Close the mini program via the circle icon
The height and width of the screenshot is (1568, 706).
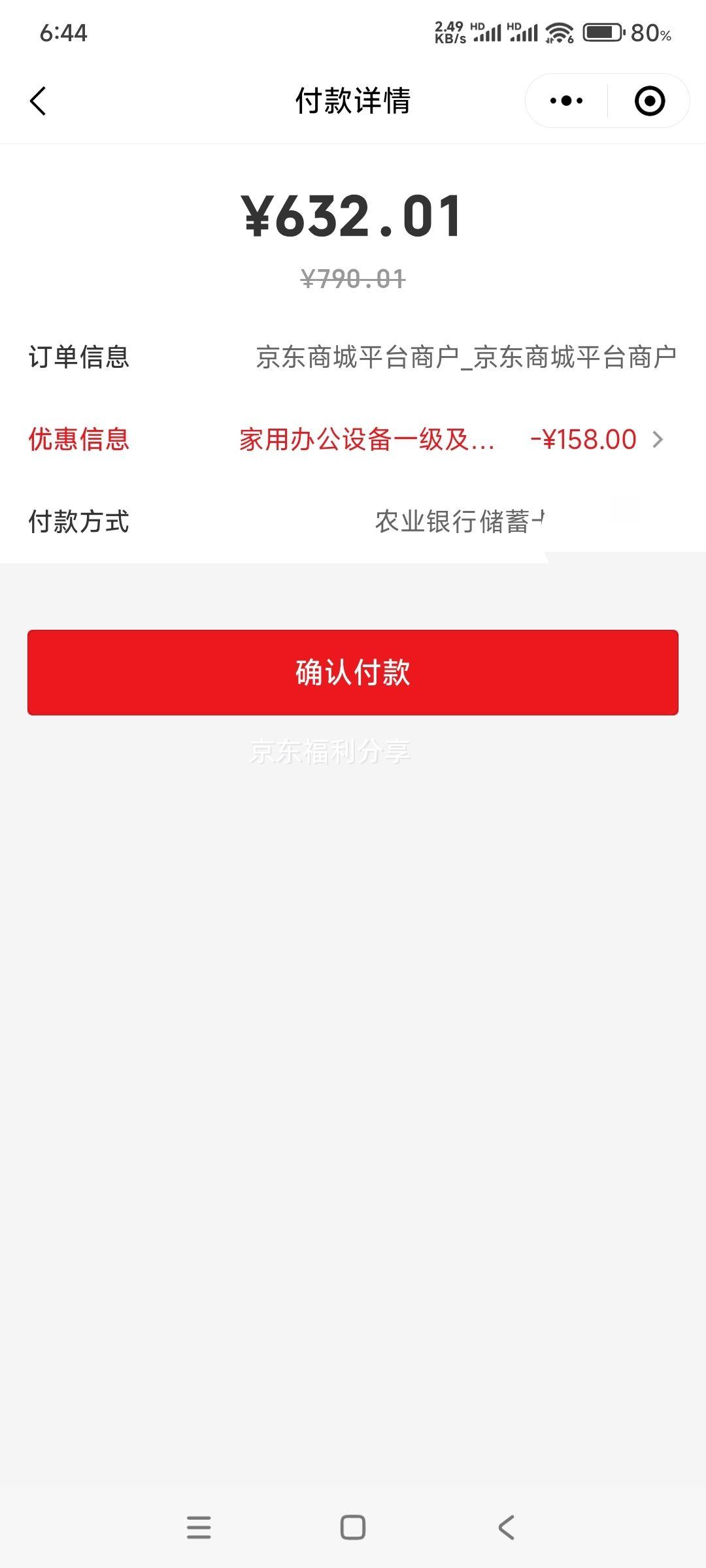point(650,101)
